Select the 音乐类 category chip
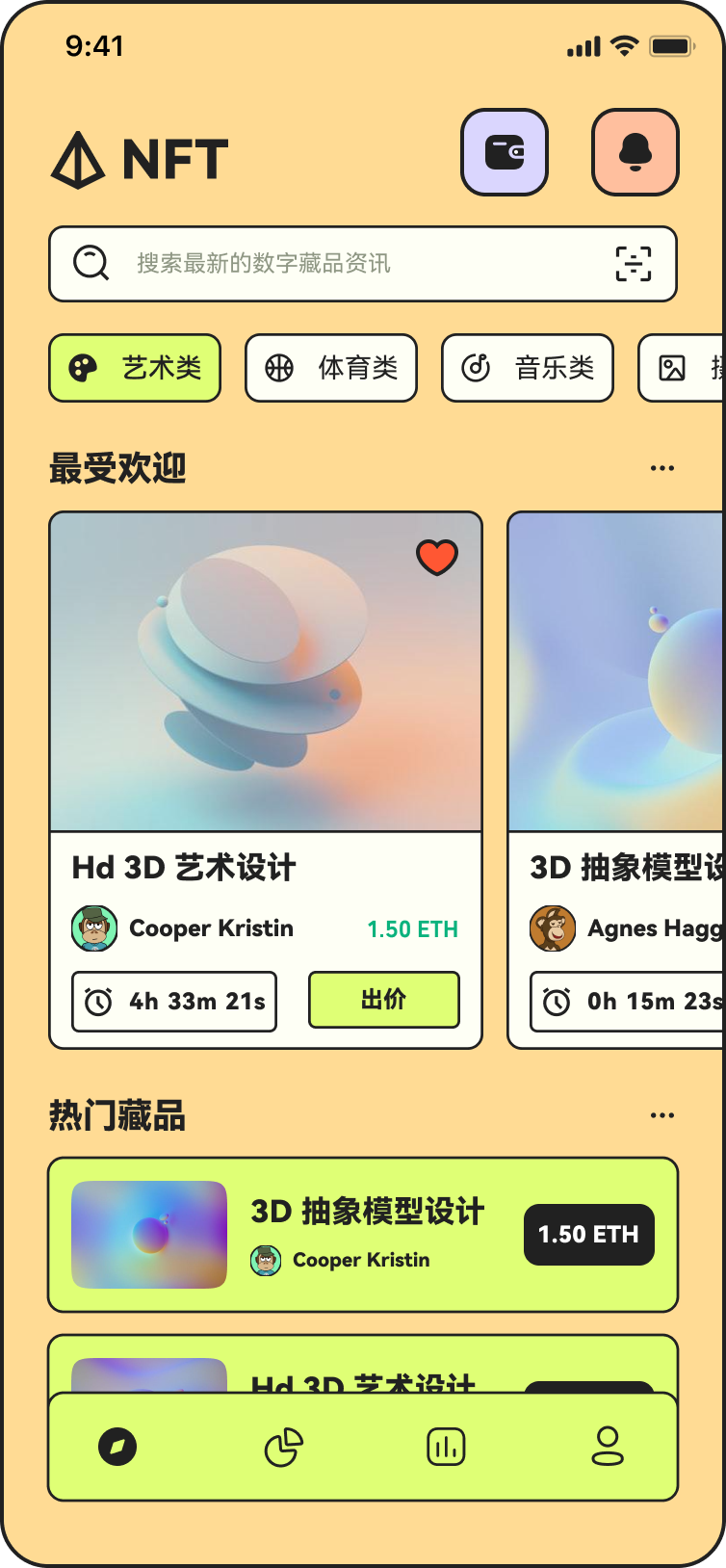Screen dimensions: 726x1568 [528, 368]
